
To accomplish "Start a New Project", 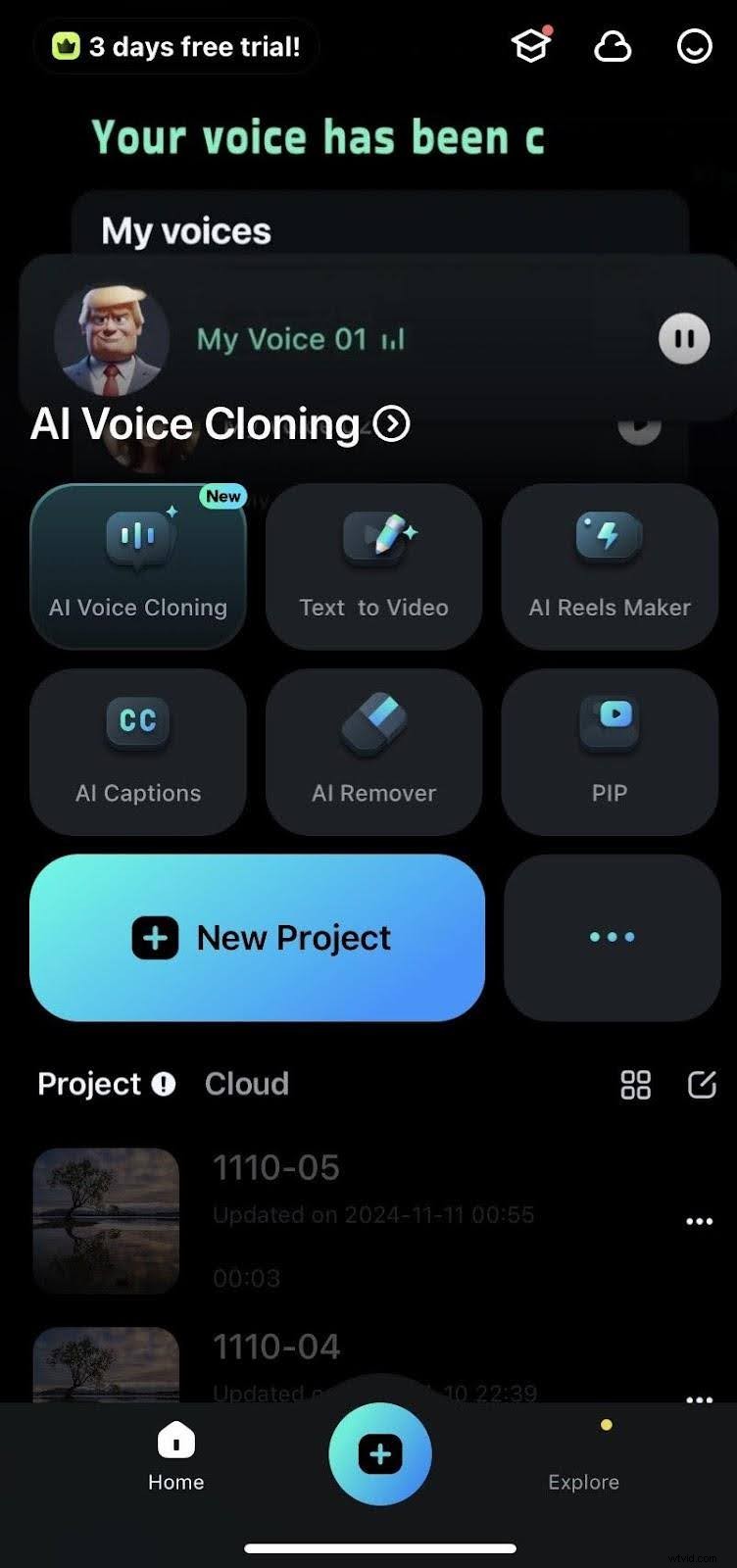I will [x=257, y=938].
